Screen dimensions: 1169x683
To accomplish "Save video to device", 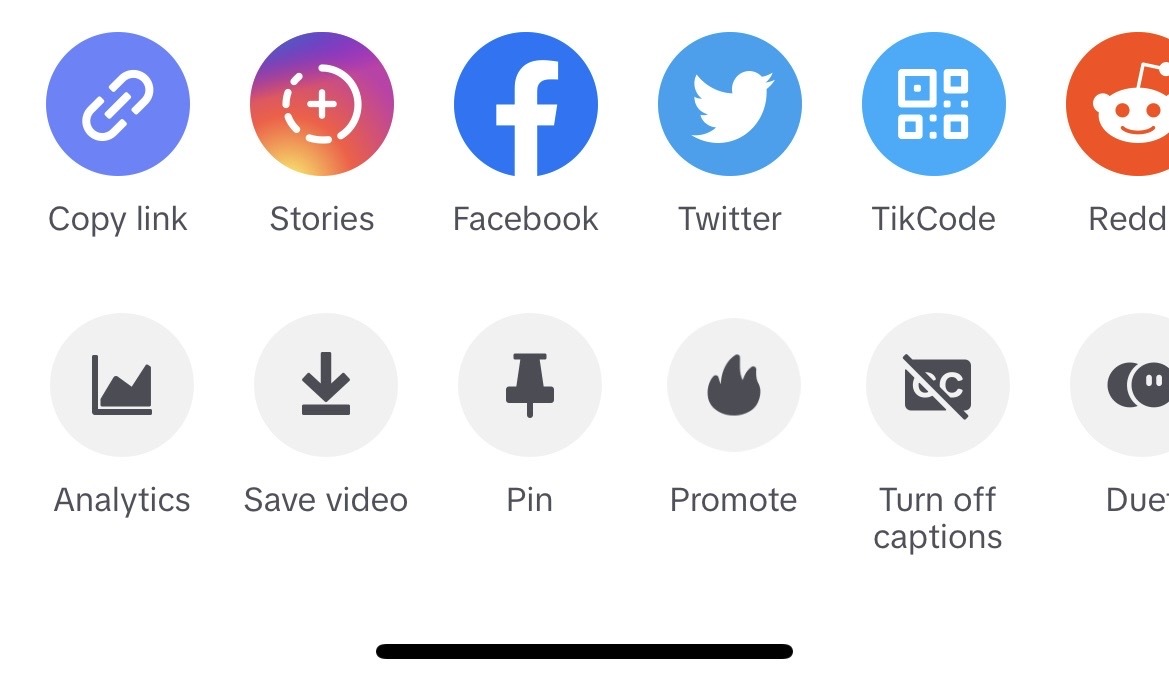I will point(326,385).
